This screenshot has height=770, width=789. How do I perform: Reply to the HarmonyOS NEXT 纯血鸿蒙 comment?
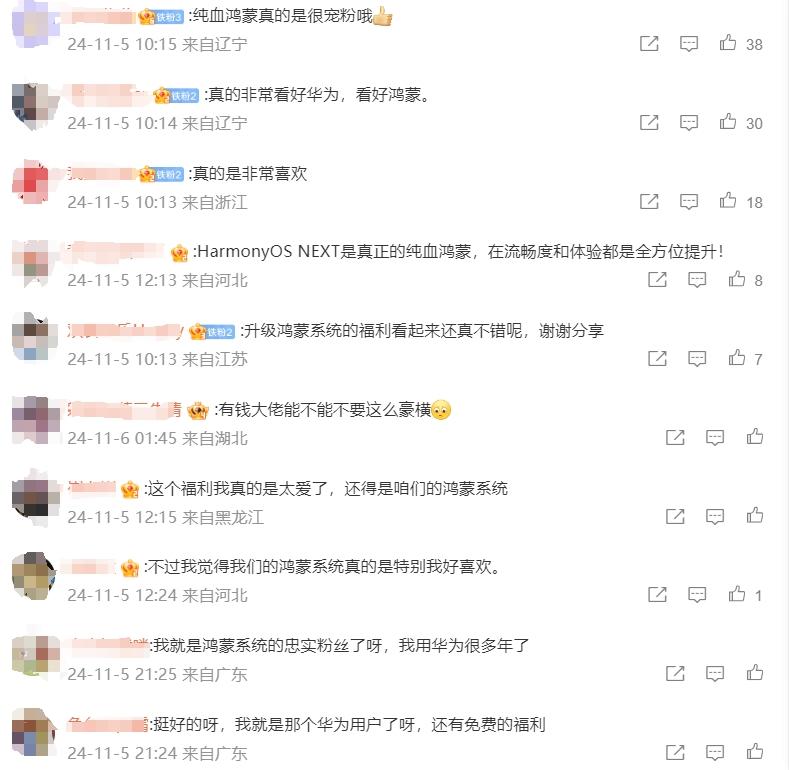(697, 279)
